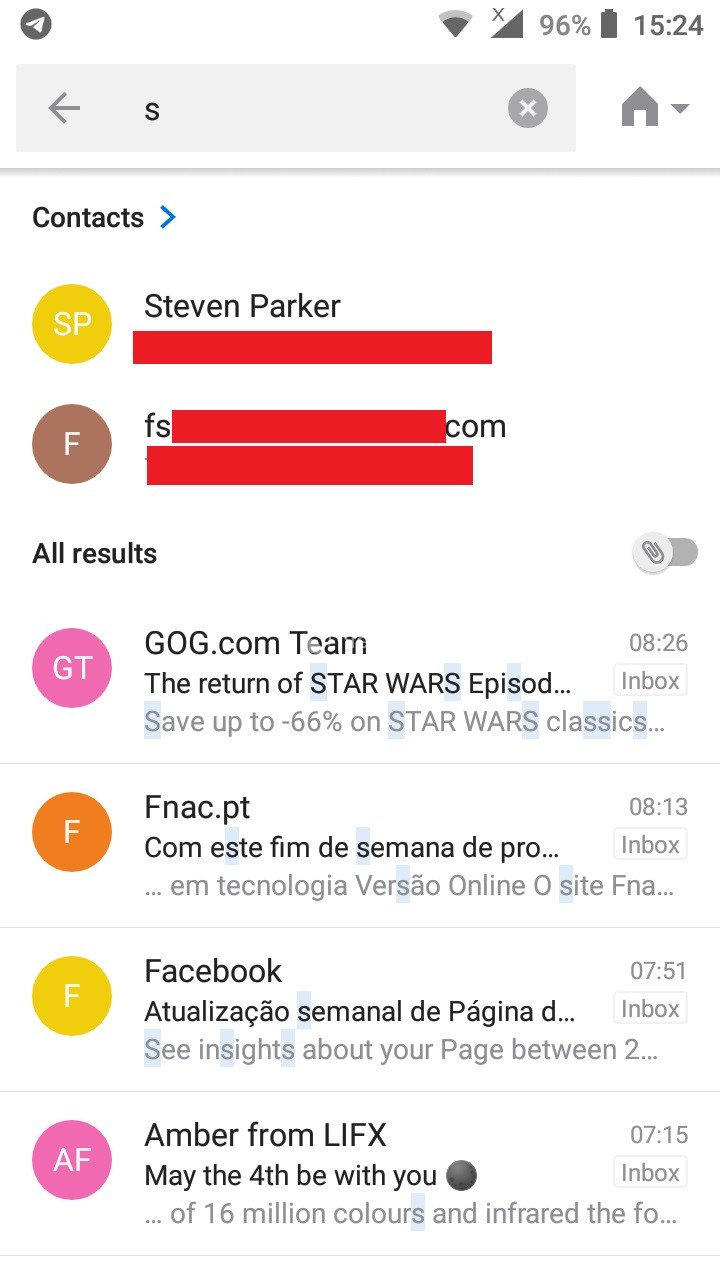Clear the search text
The image size is (720, 1280).
pyautogui.click(x=528, y=108)
